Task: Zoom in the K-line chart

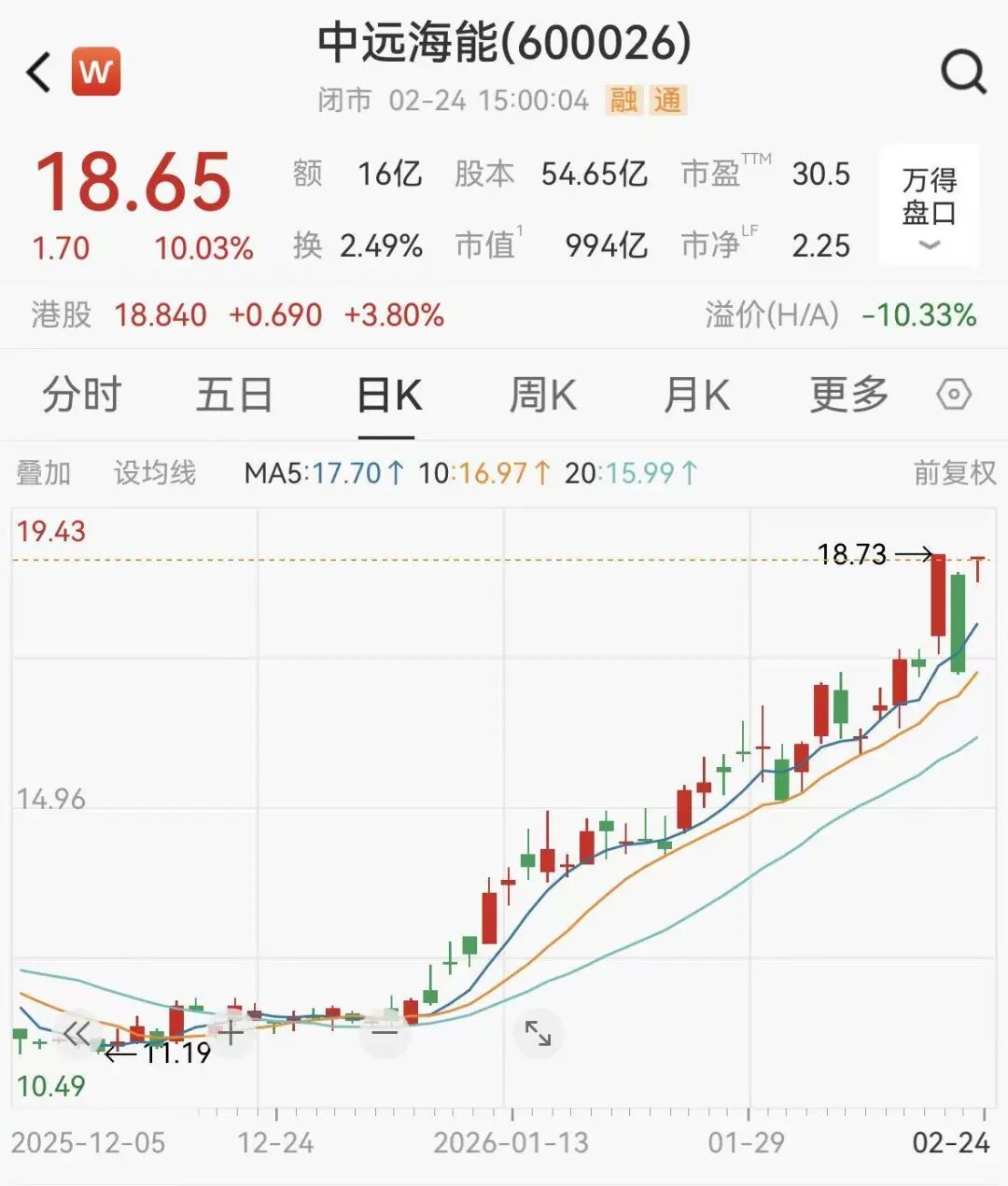Action: (x=230, y=1033)
